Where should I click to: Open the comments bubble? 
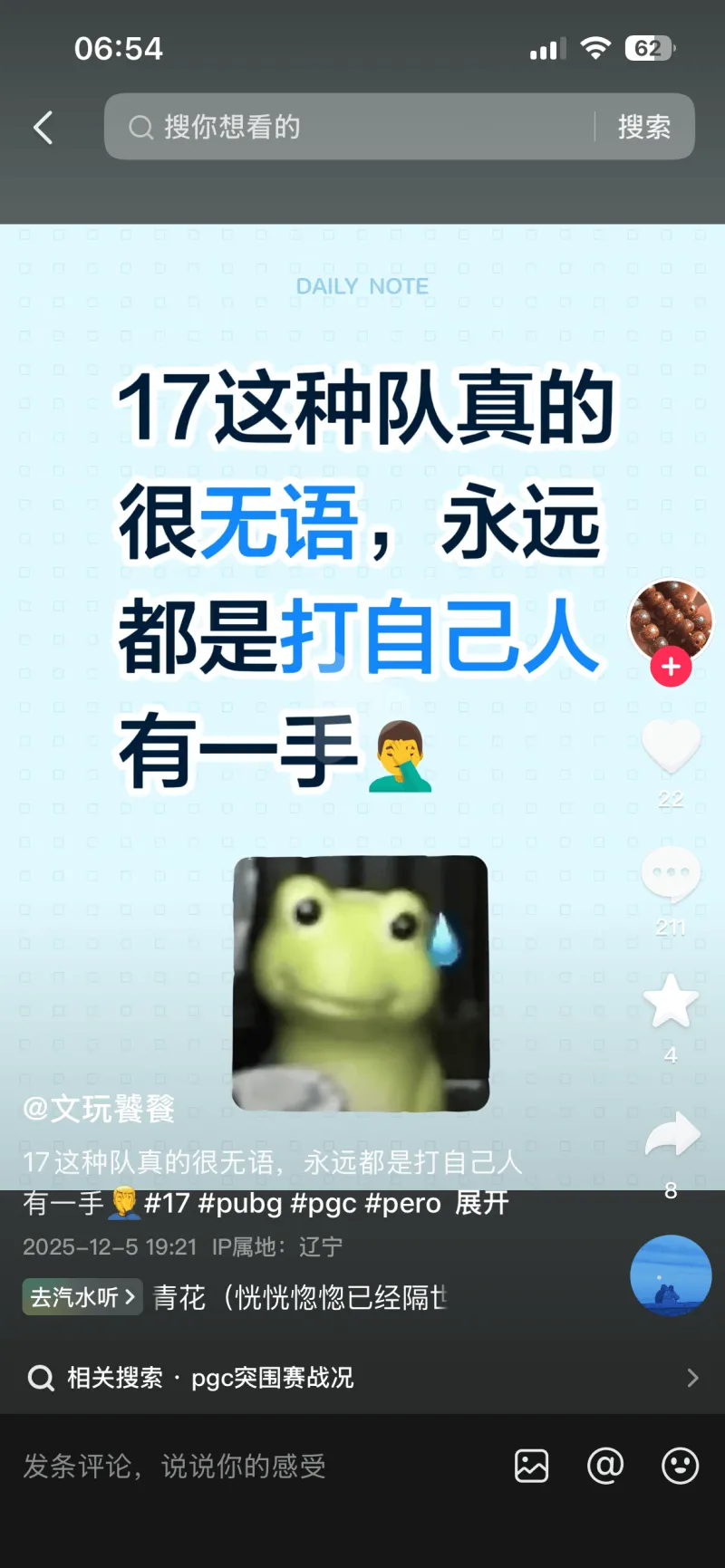point(671,874)
